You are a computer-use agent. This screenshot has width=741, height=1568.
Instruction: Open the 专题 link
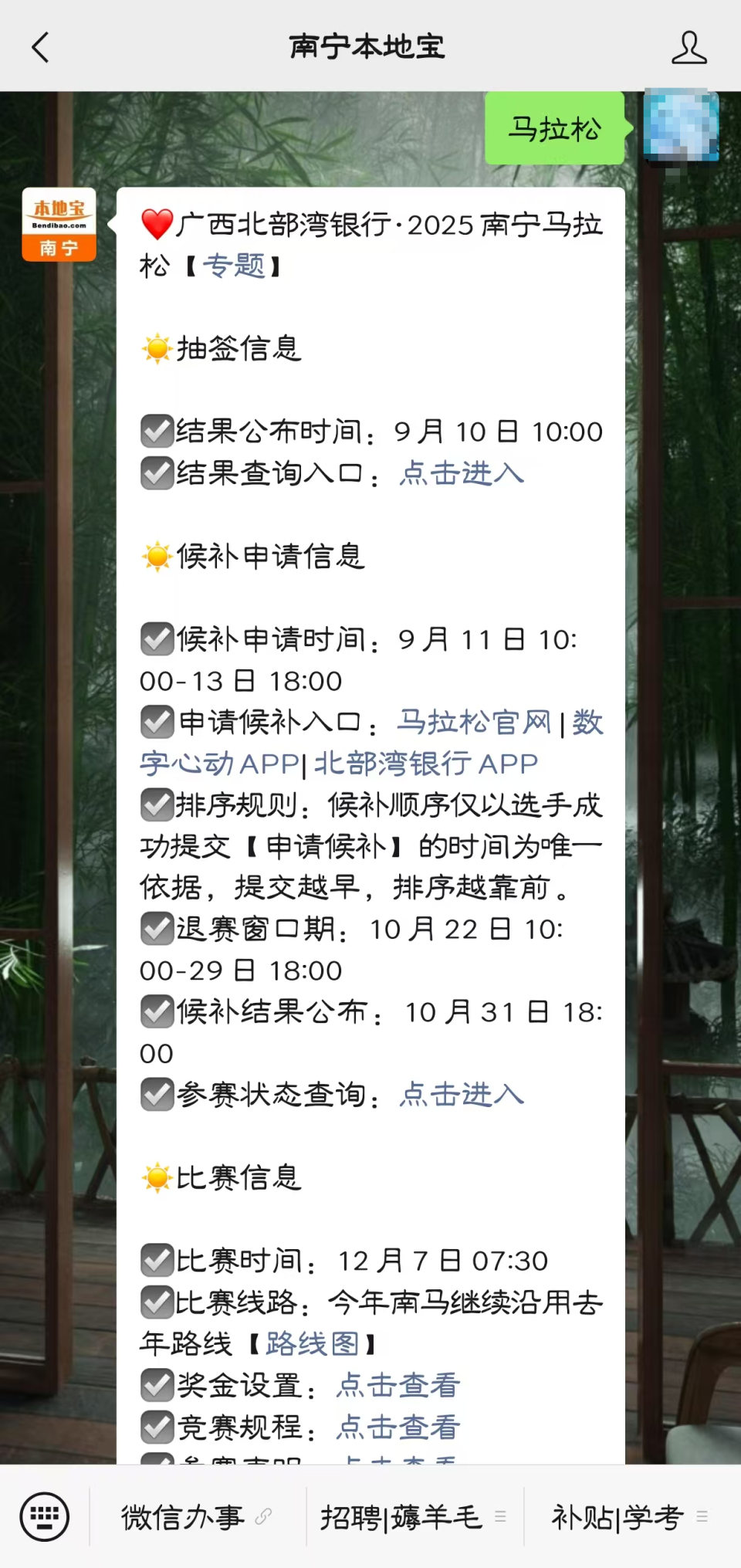(234, 266)
